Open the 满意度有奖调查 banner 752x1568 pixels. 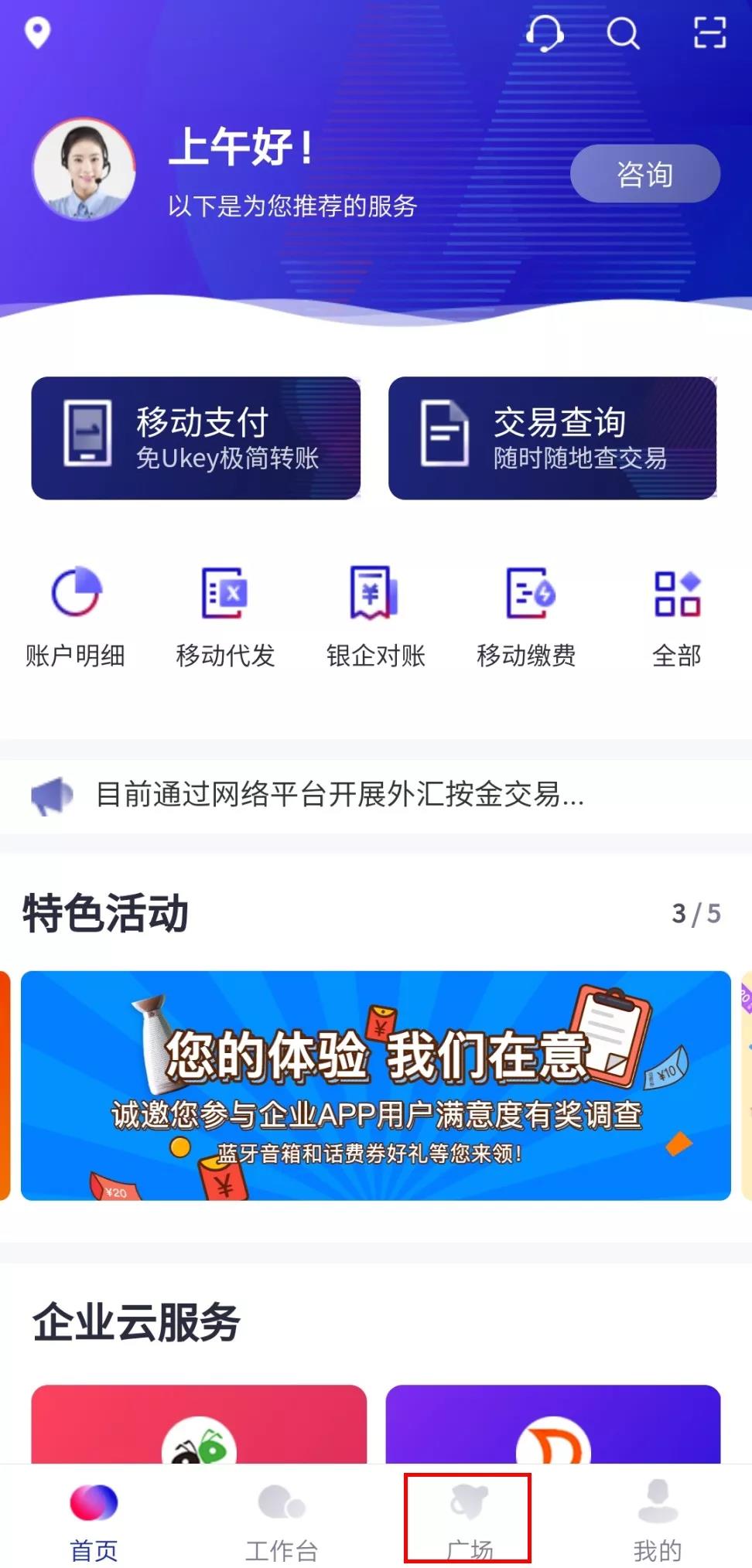pos(375,1086)
